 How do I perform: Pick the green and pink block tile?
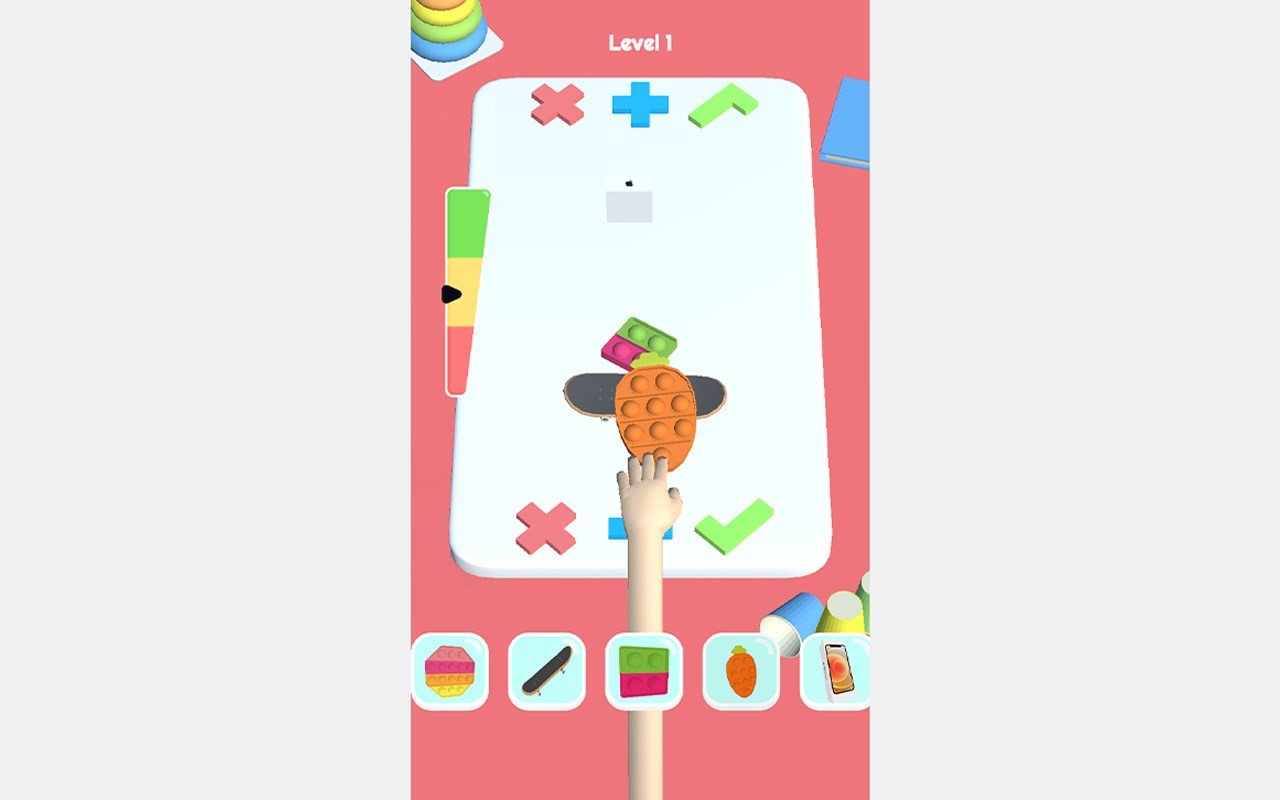pyautogui.click(x=644, y=671)
